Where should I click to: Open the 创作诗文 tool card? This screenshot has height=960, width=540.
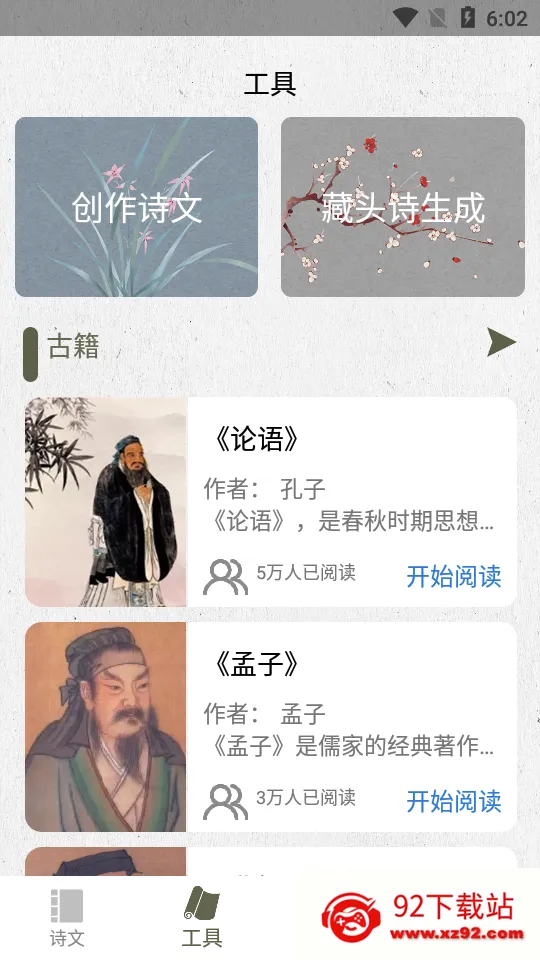pos(137,207)
